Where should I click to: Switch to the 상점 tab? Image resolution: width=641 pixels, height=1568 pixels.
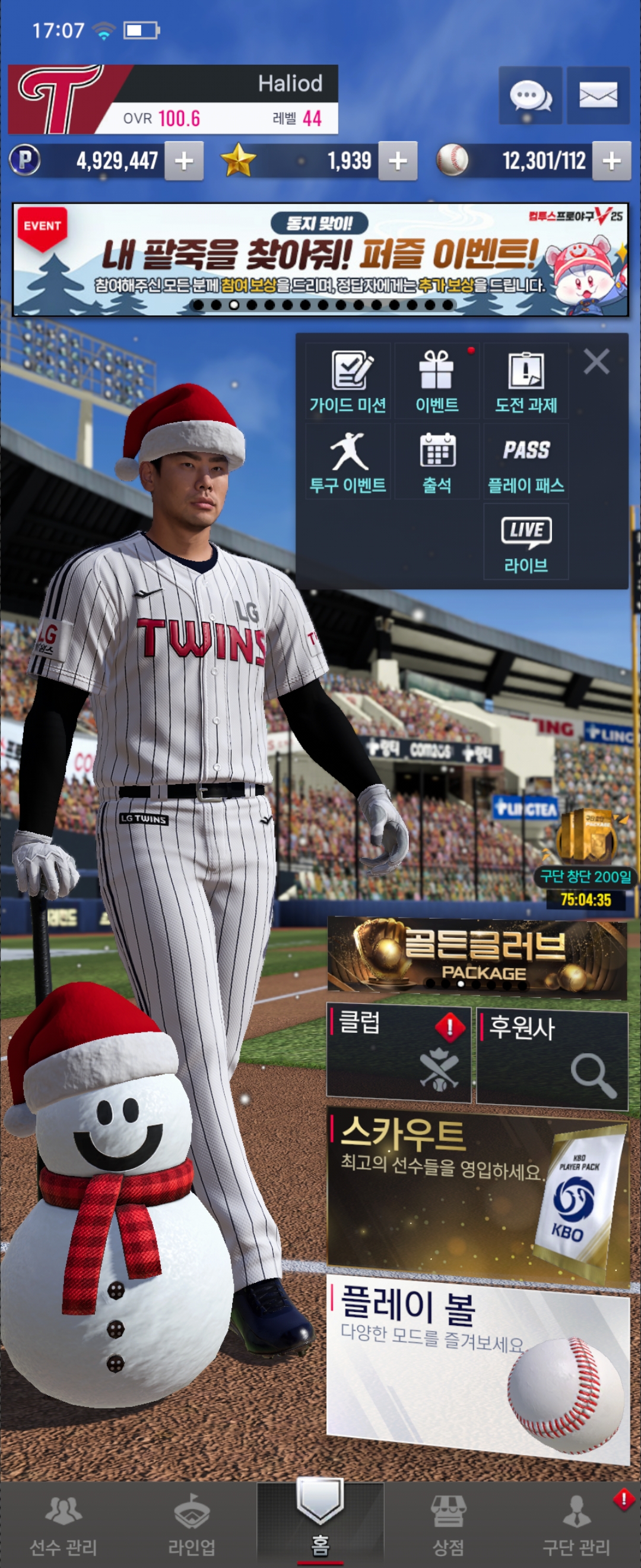click(x=448, y=1524)
